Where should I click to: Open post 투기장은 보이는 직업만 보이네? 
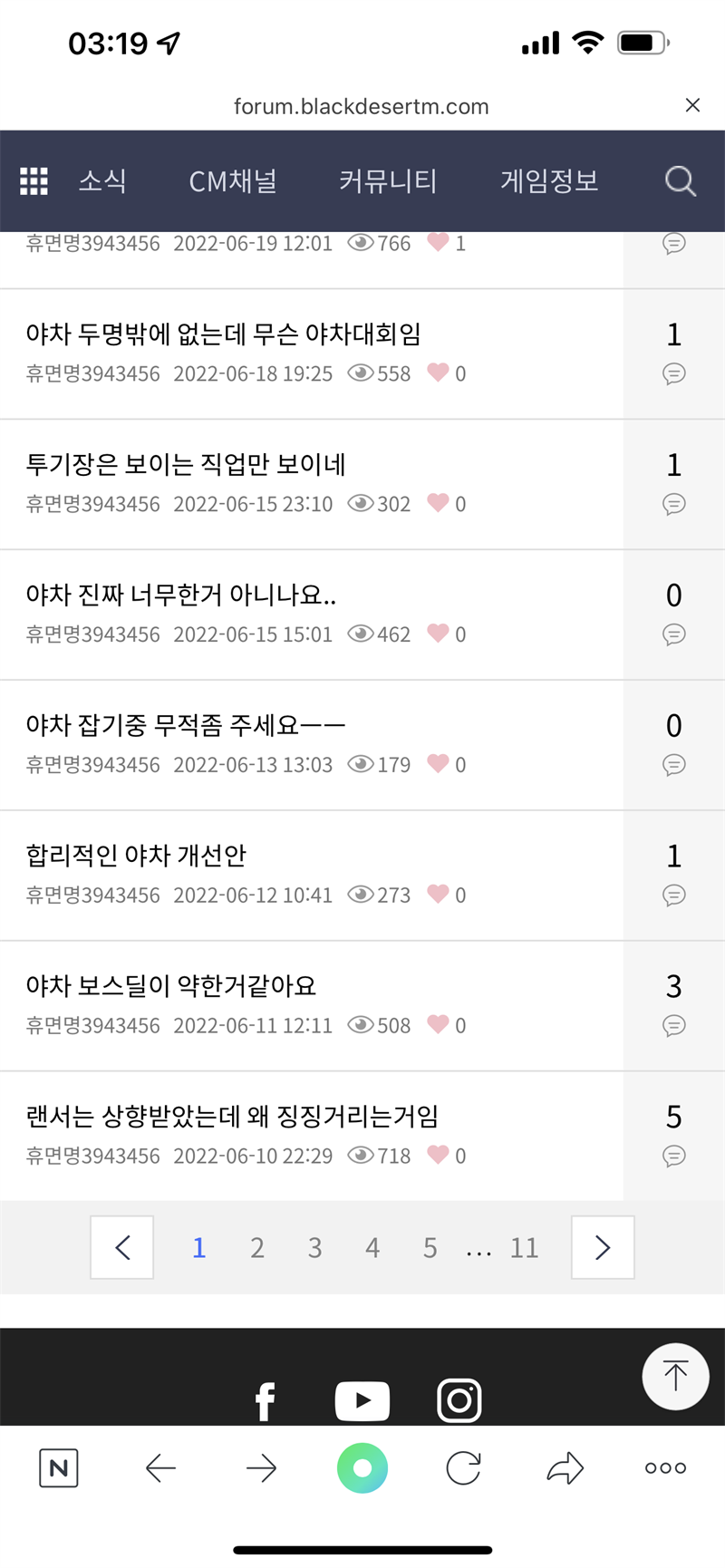[186, 465]
